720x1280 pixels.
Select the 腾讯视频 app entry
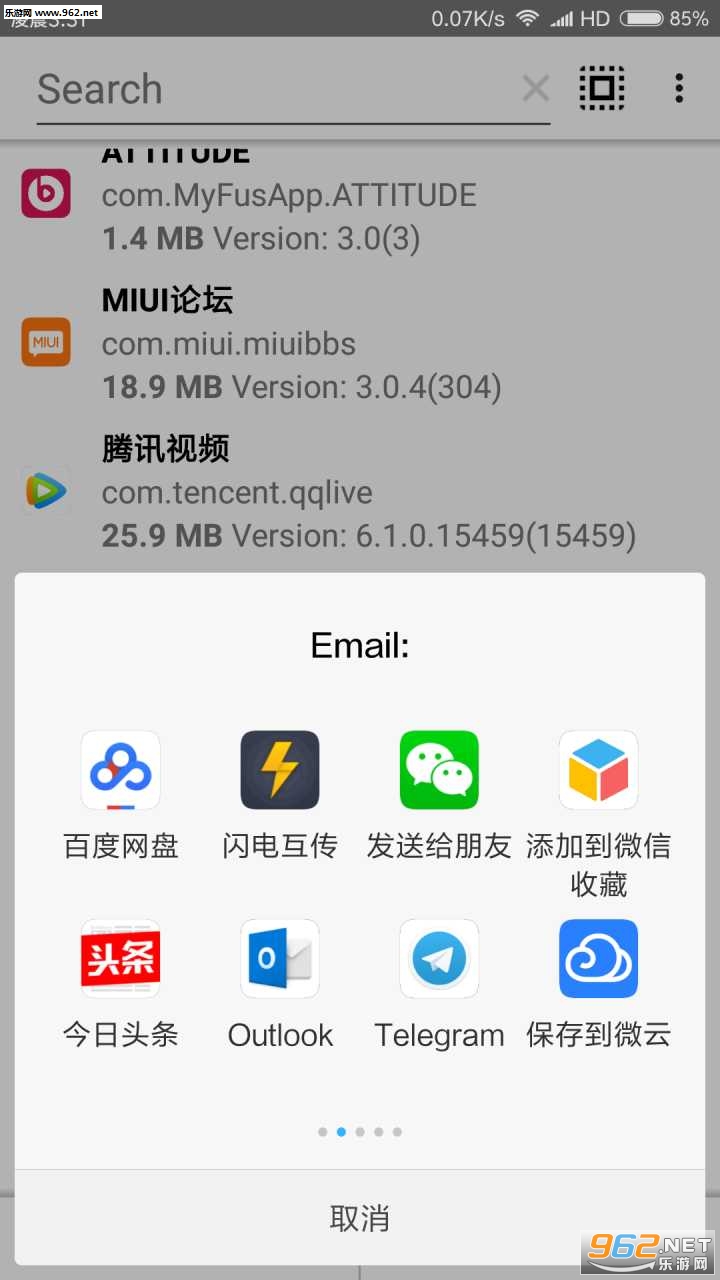click(360, 492)
